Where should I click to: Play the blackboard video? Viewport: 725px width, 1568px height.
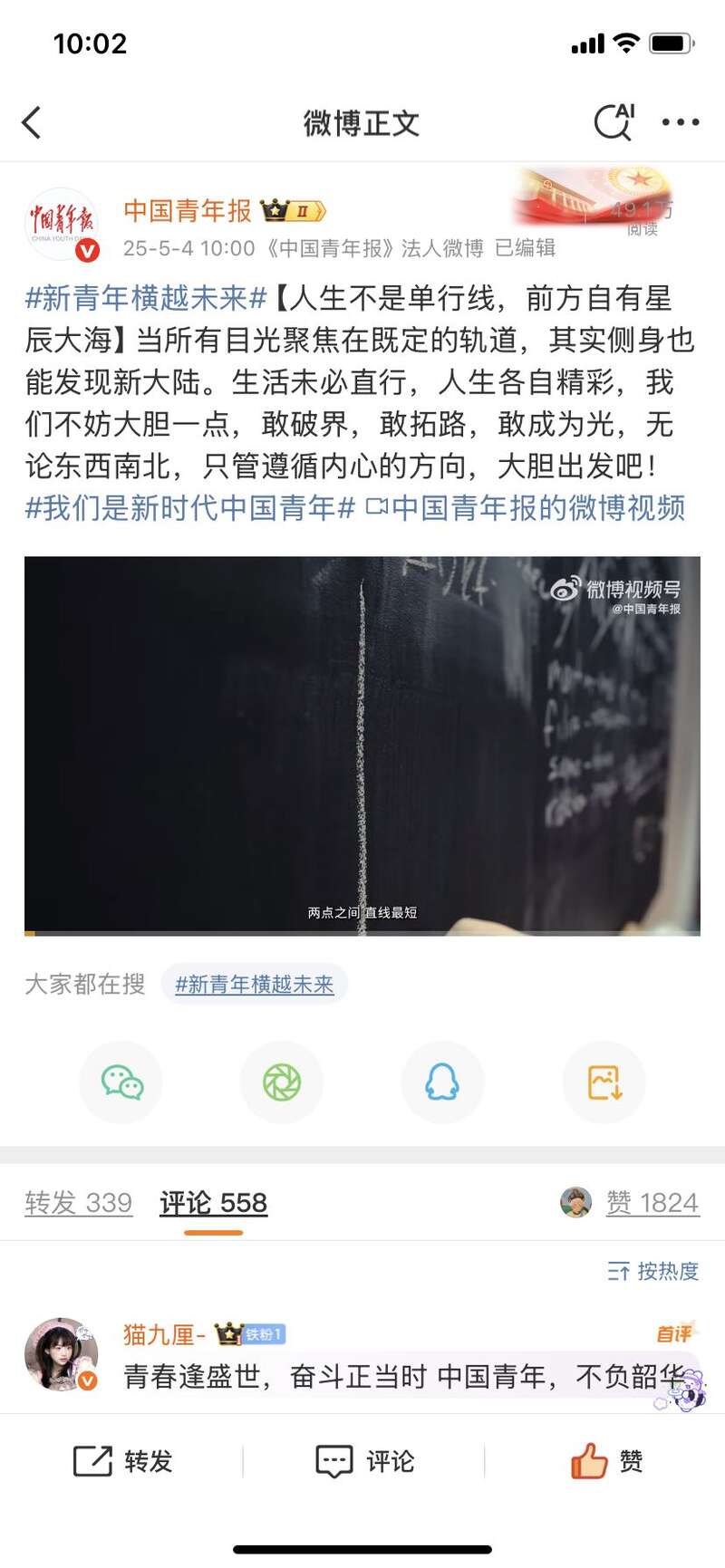click(x=362, y=745)
